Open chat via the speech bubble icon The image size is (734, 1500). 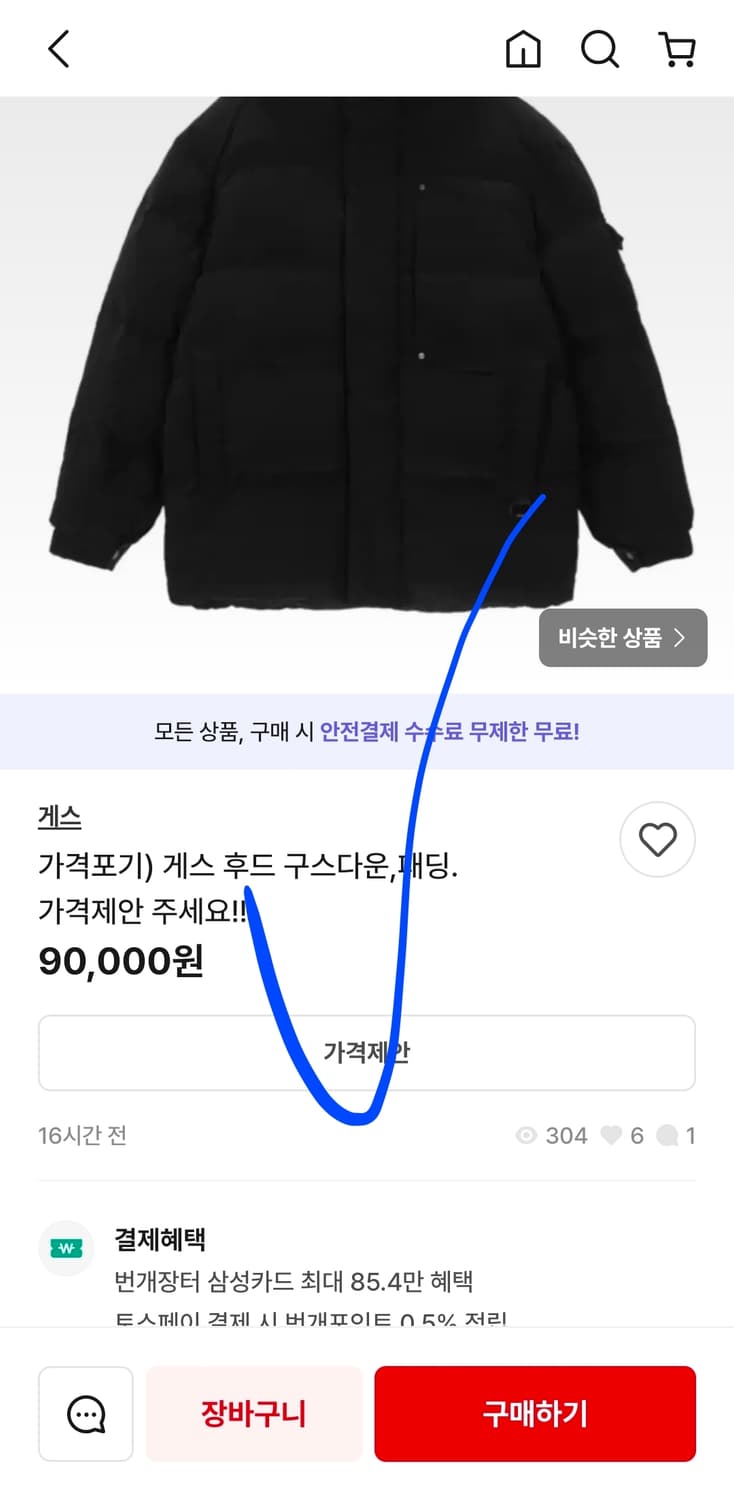(85, 1413)
